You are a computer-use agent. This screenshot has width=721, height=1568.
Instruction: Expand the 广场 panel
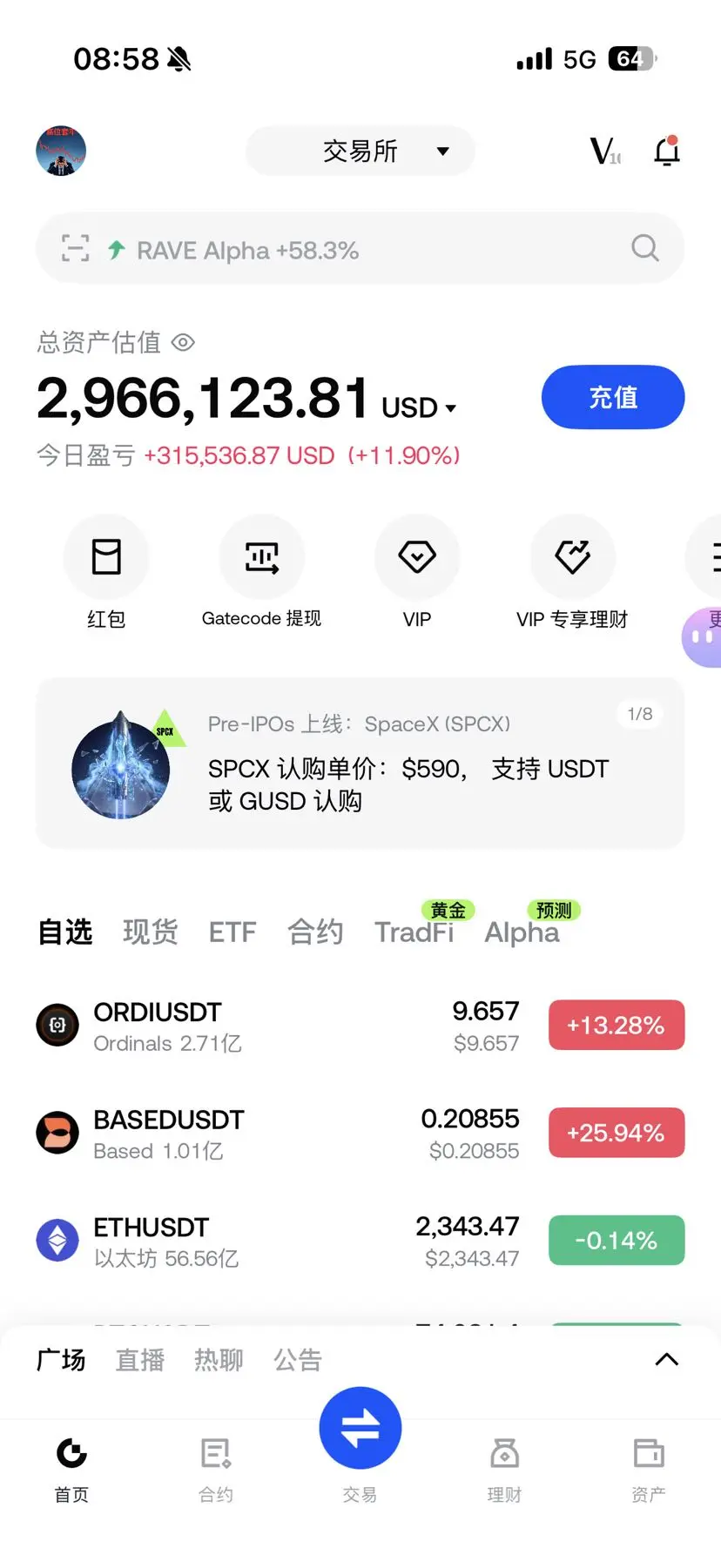[x=666, y=1360]
